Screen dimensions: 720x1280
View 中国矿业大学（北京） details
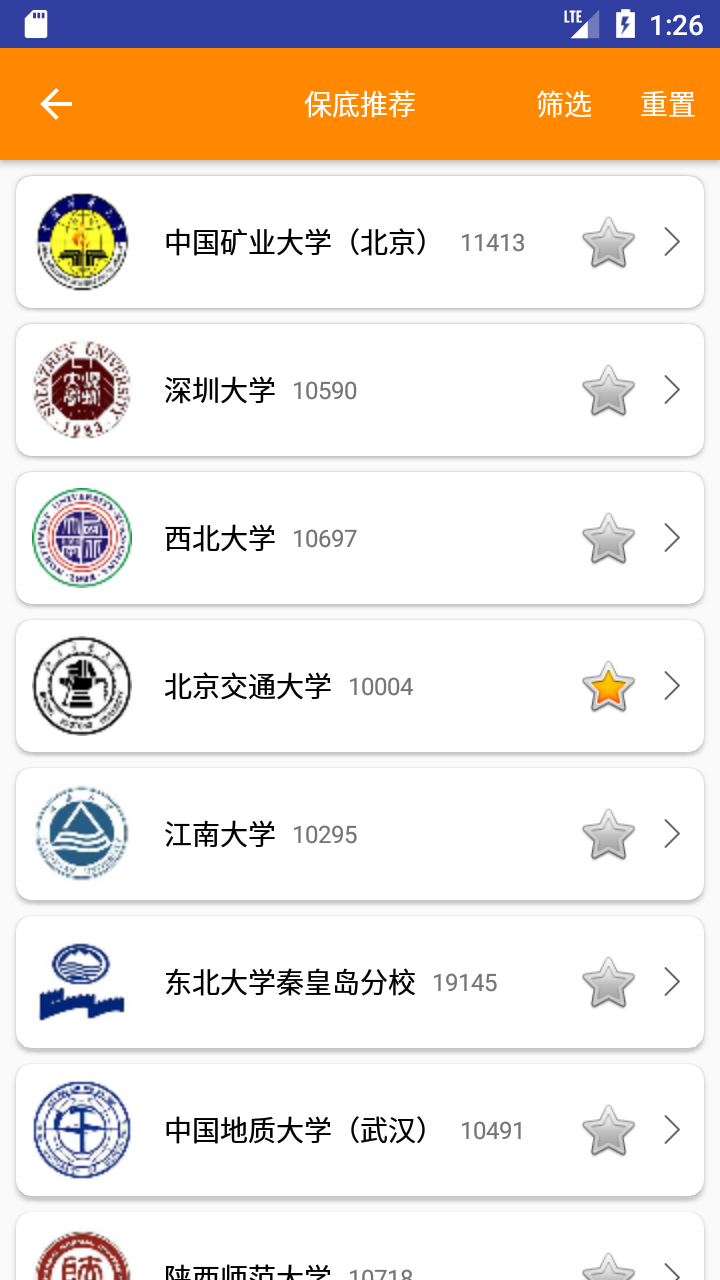360,242
